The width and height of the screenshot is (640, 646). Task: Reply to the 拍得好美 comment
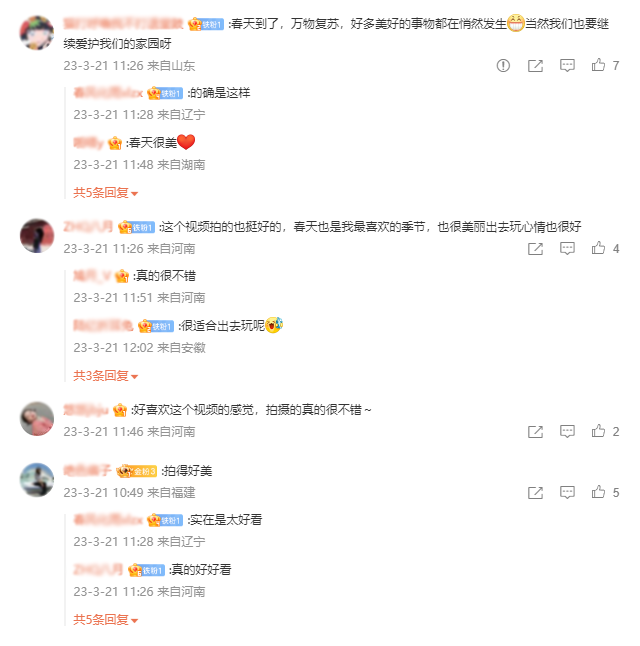pyautogui.click(x=567, y=492)
